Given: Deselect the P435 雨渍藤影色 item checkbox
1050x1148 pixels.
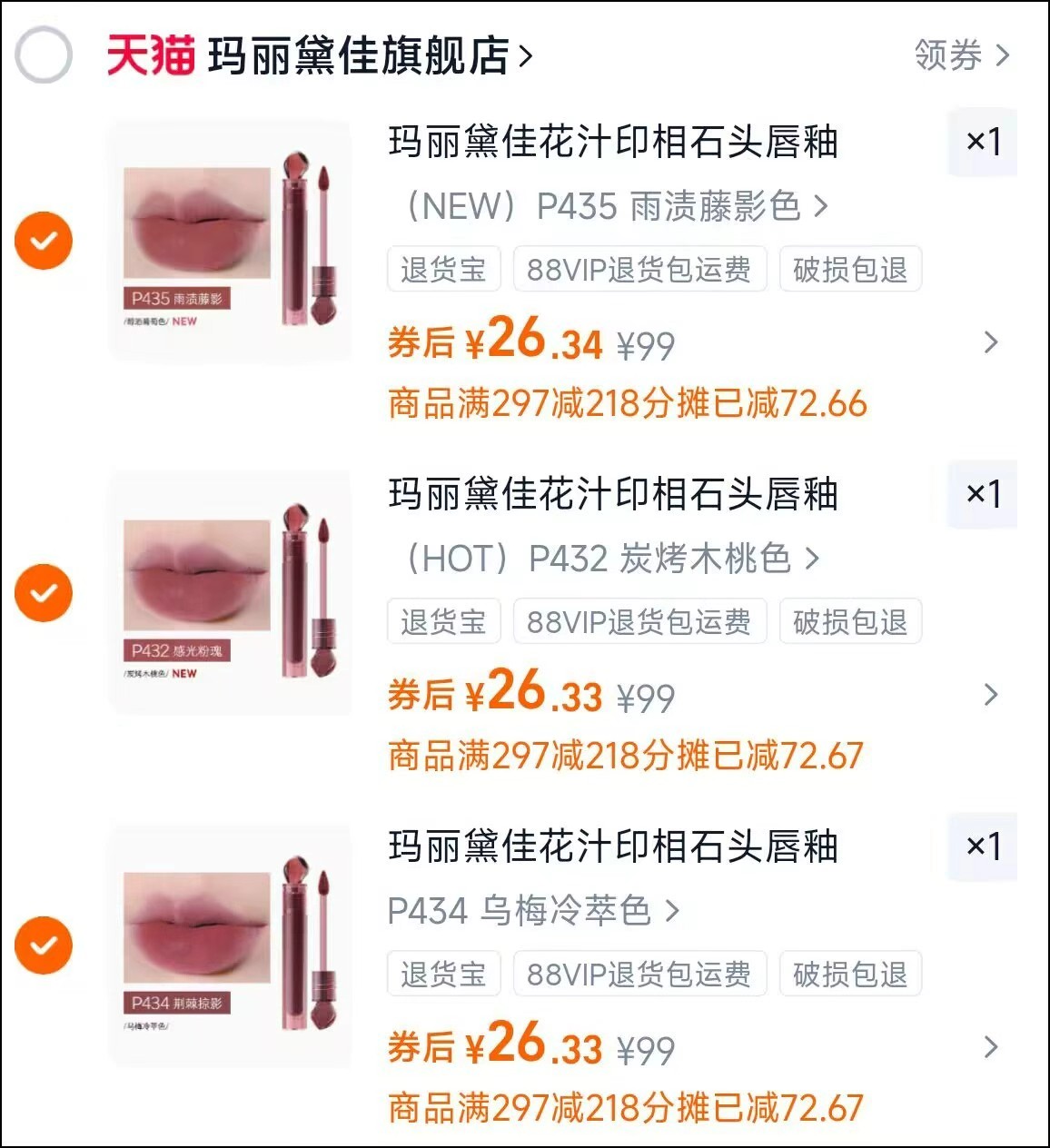Looking at the screenshot, I should coord(42,240).
